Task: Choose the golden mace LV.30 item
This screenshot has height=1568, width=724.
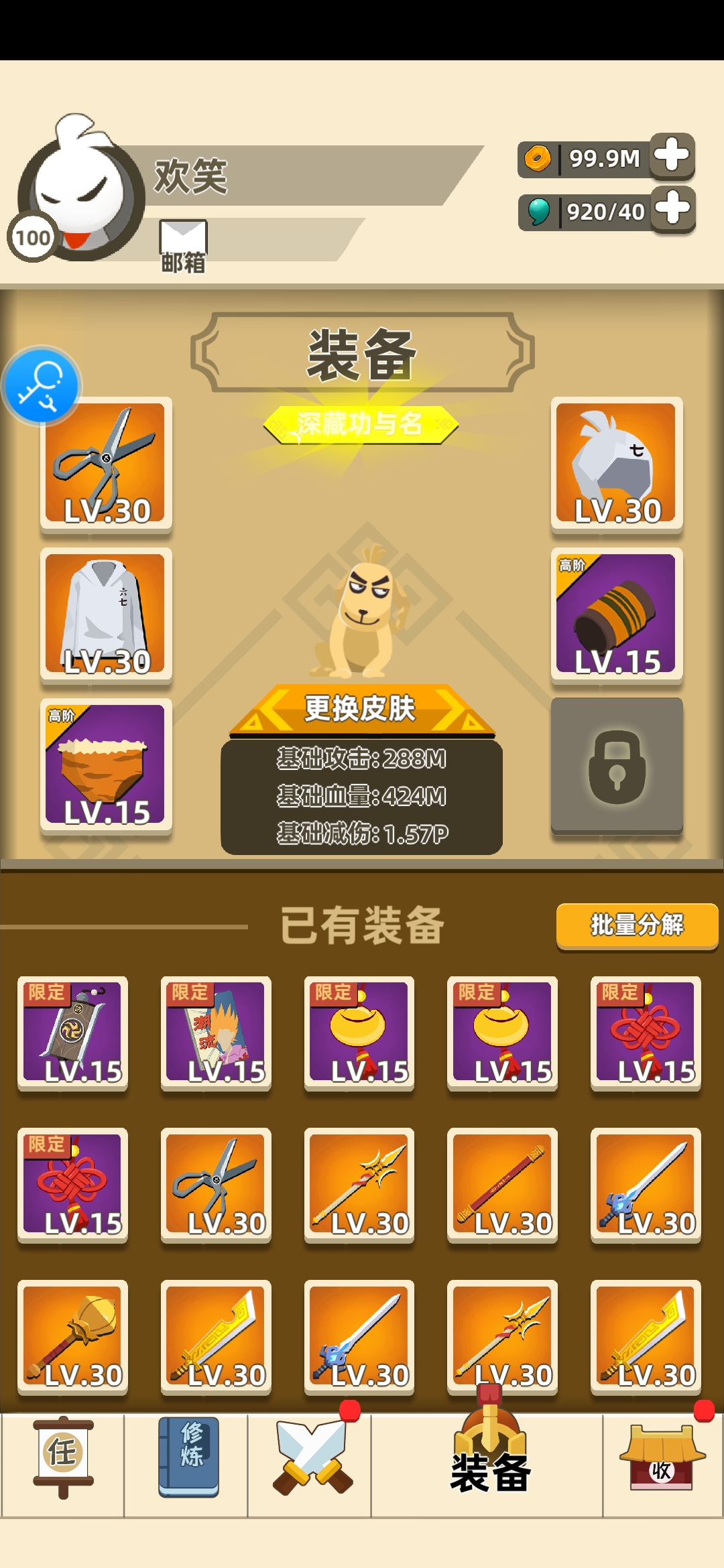Action: (72, 1337)
